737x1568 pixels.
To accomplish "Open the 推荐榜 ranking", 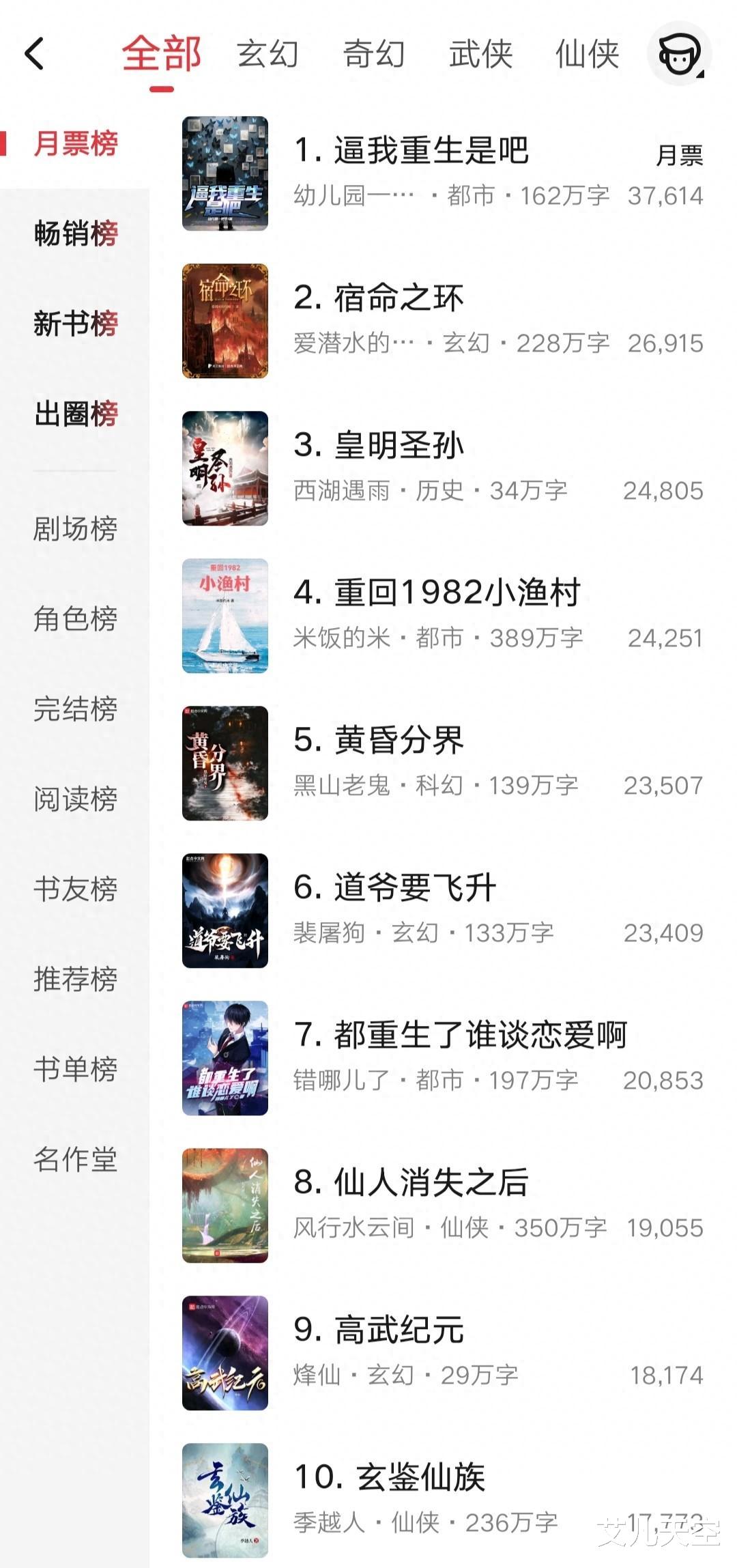I will 76,979.
